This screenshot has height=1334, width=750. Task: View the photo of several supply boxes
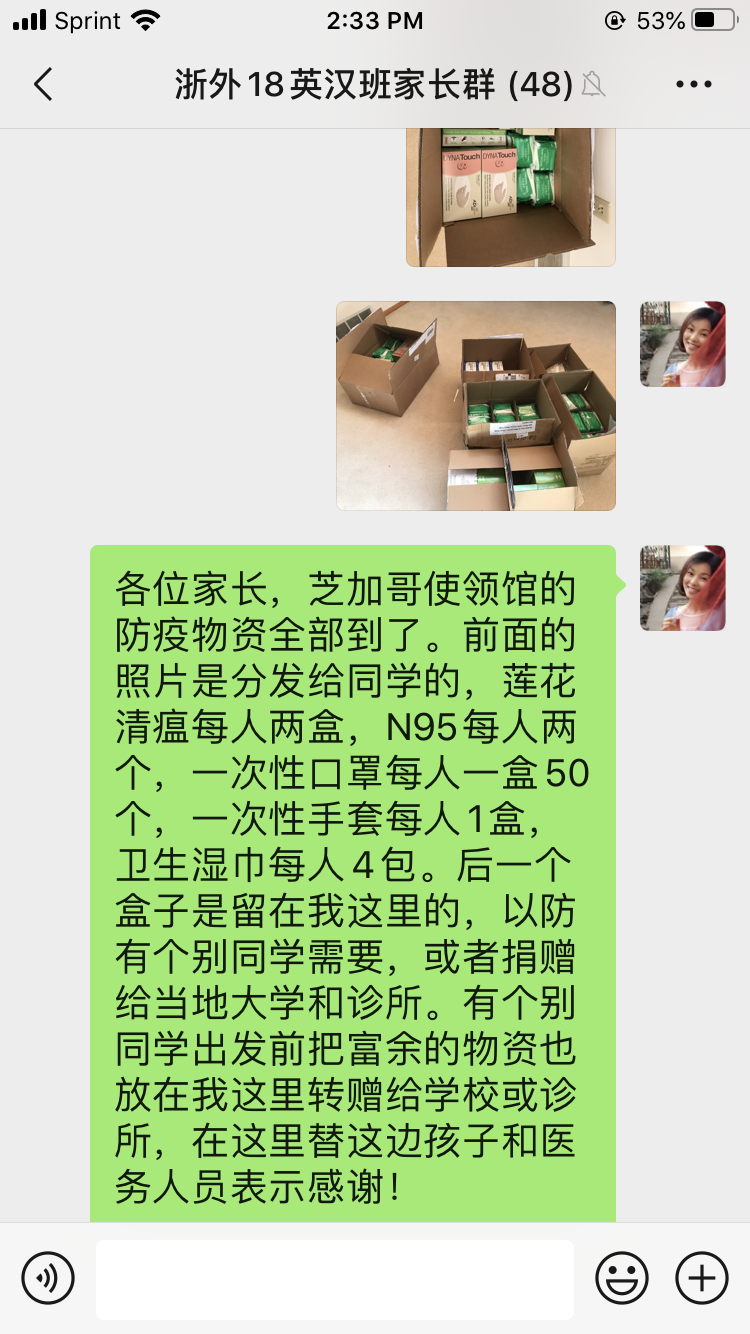coord(476,405)
